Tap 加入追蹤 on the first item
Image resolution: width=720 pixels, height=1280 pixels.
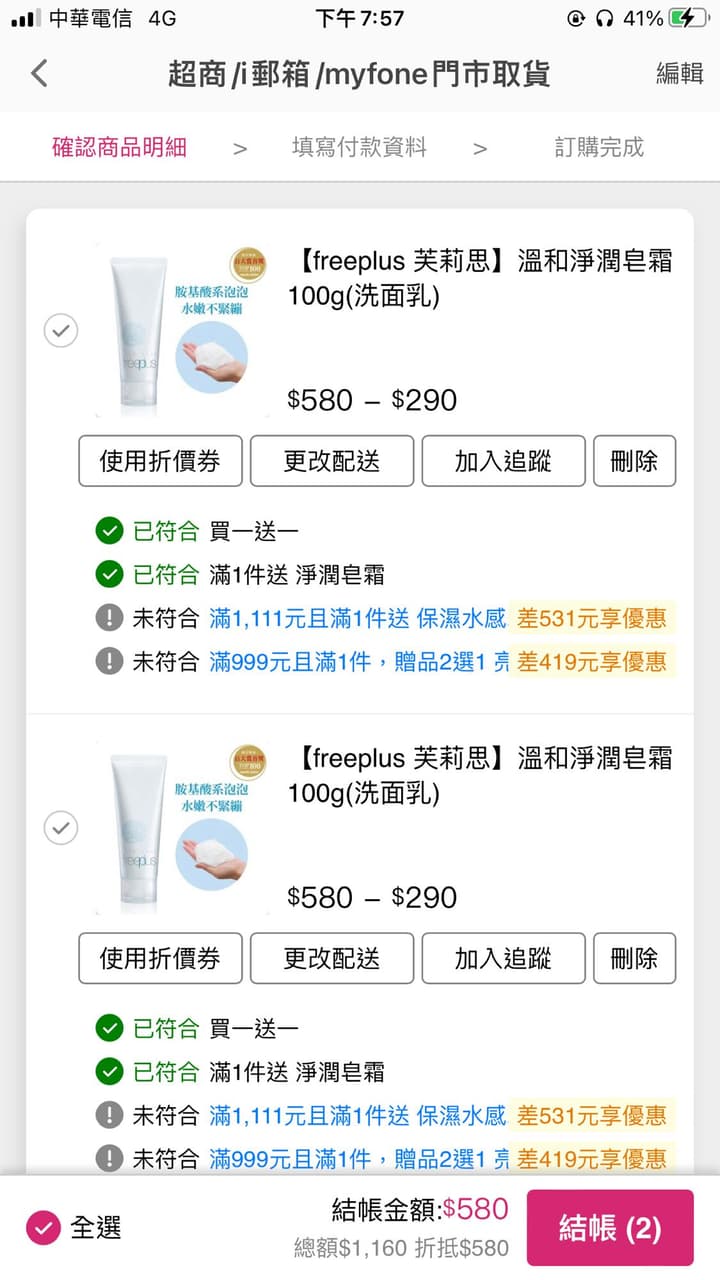503,461
